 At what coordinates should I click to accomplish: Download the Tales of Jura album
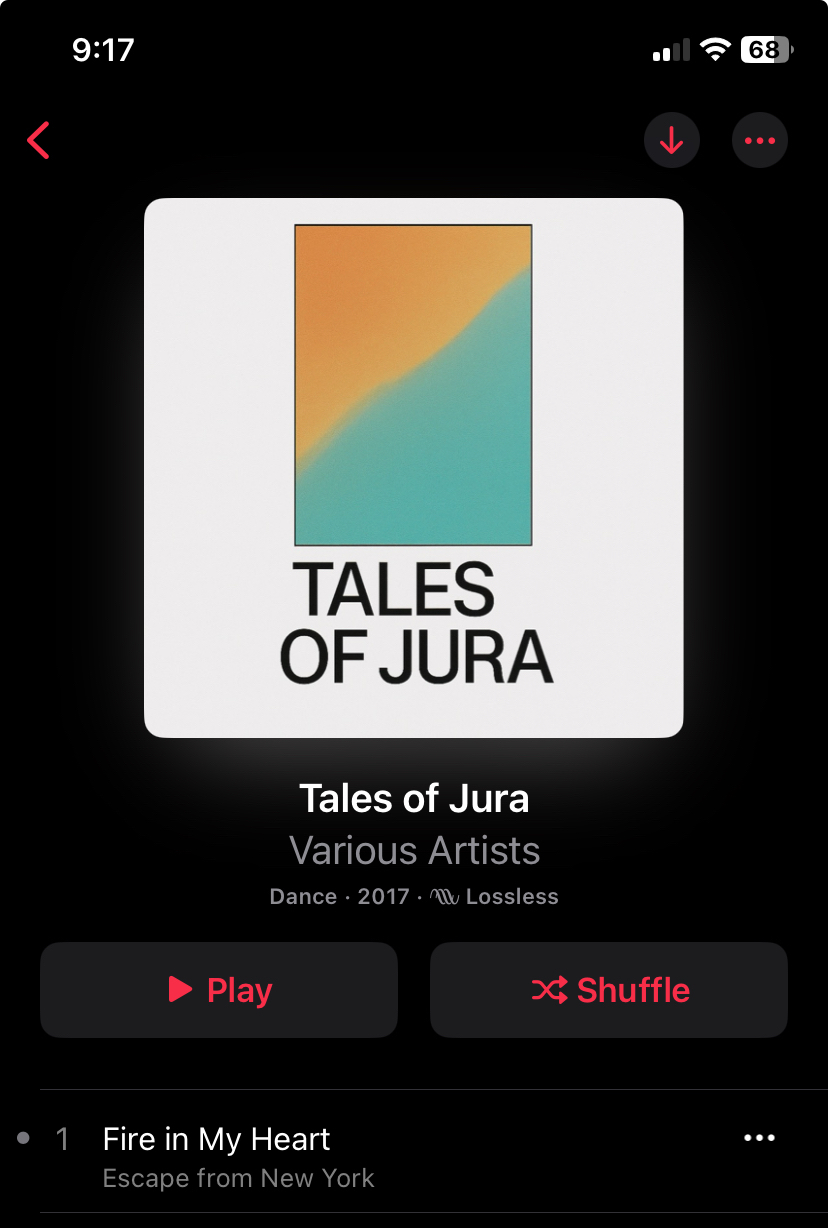click(x=671, y=141)
